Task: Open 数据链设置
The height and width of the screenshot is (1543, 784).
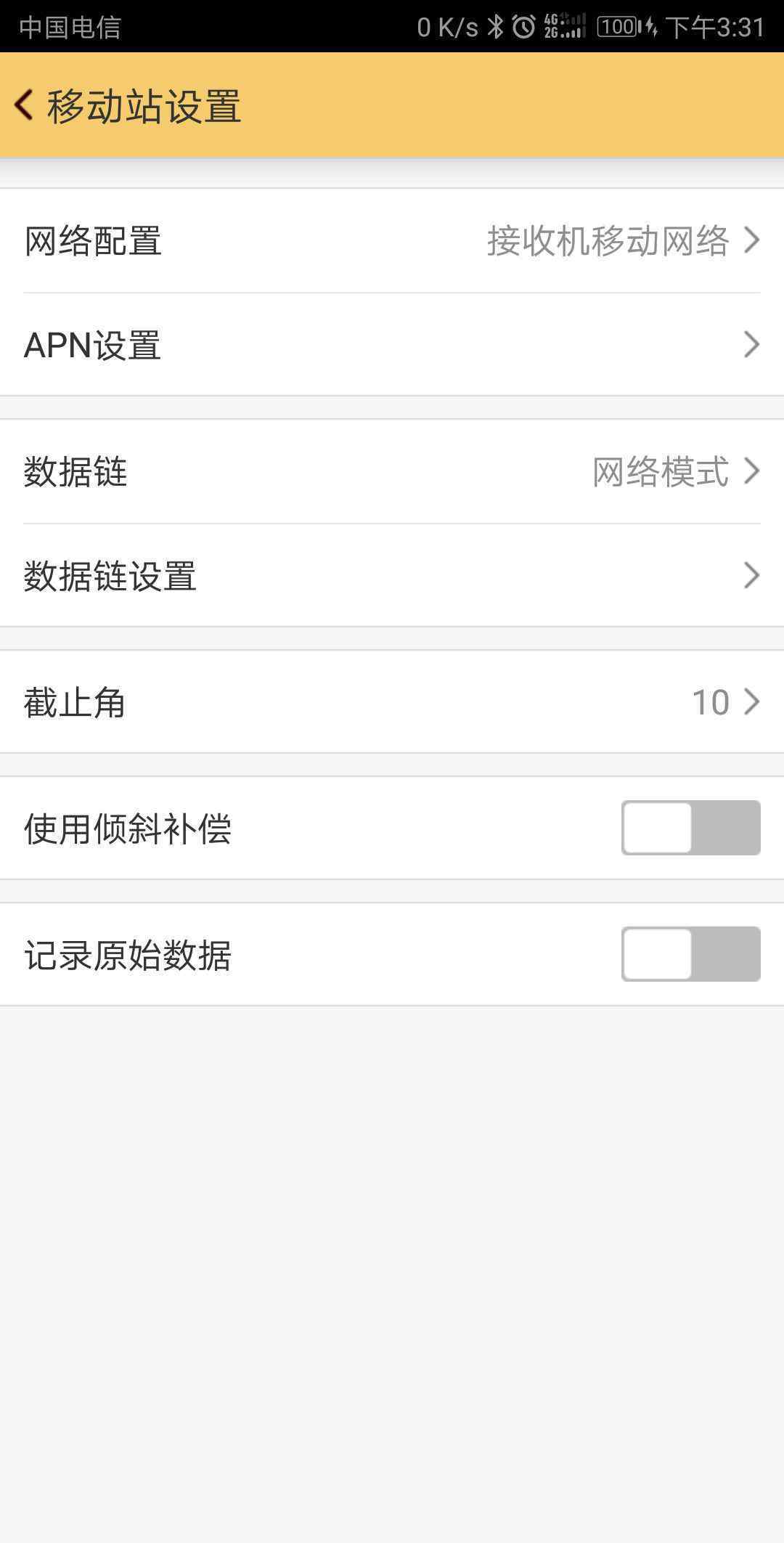Action: [392, 576]
